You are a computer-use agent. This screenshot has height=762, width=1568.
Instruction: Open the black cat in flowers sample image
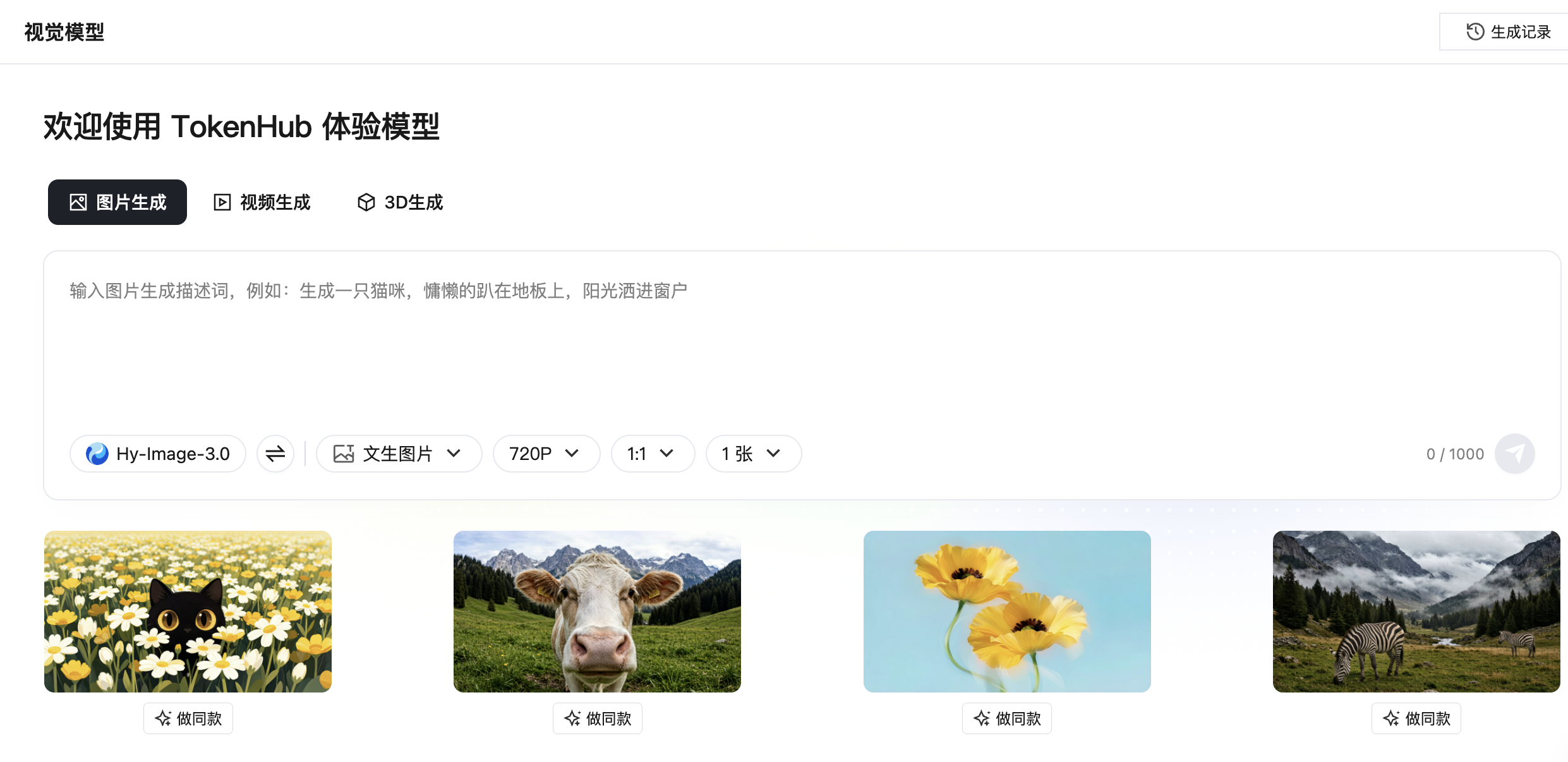188,612
